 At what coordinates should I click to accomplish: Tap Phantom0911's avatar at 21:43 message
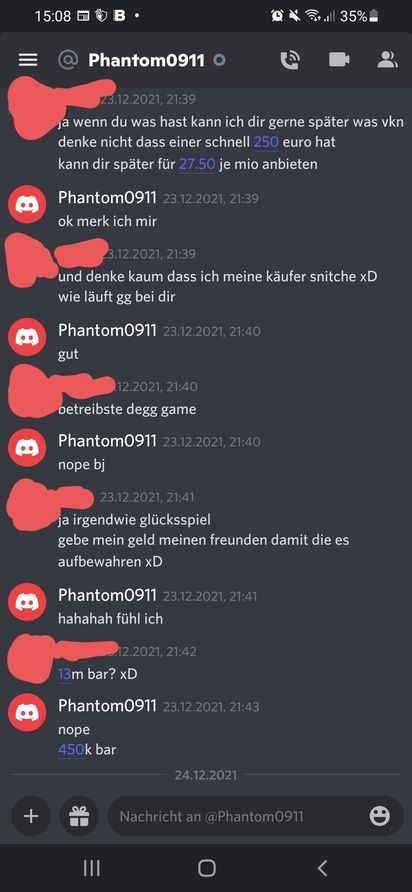click(27, 713)
